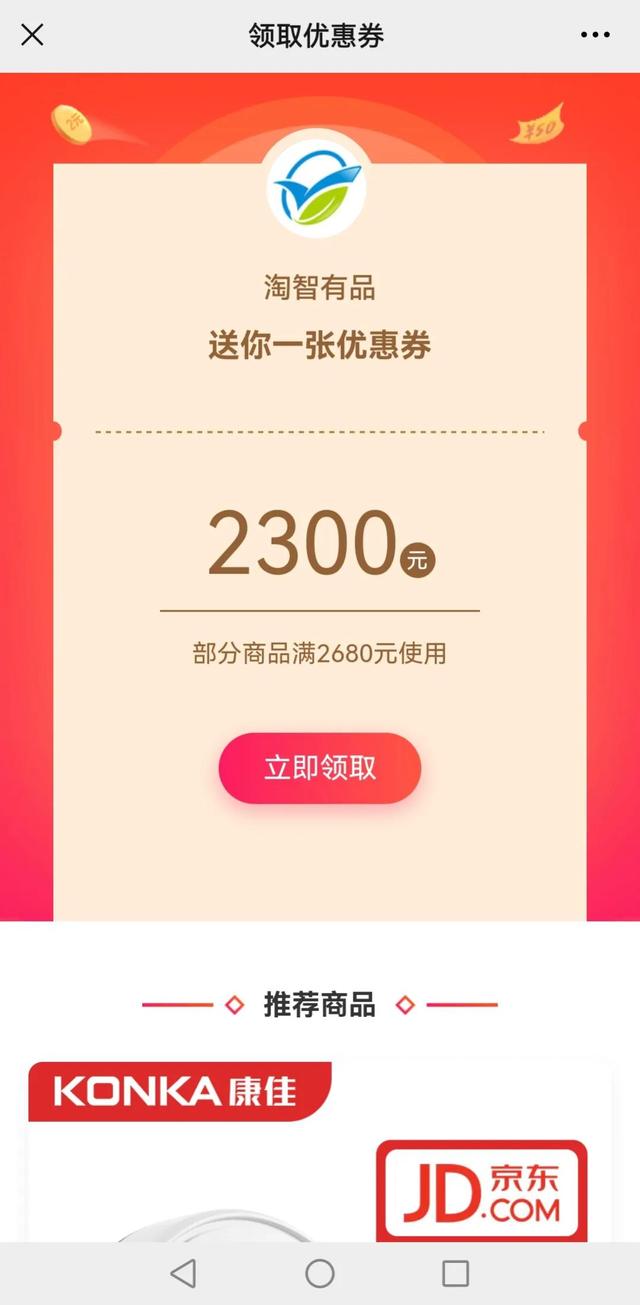Open recent apps with the square button

coord(456,1273)
